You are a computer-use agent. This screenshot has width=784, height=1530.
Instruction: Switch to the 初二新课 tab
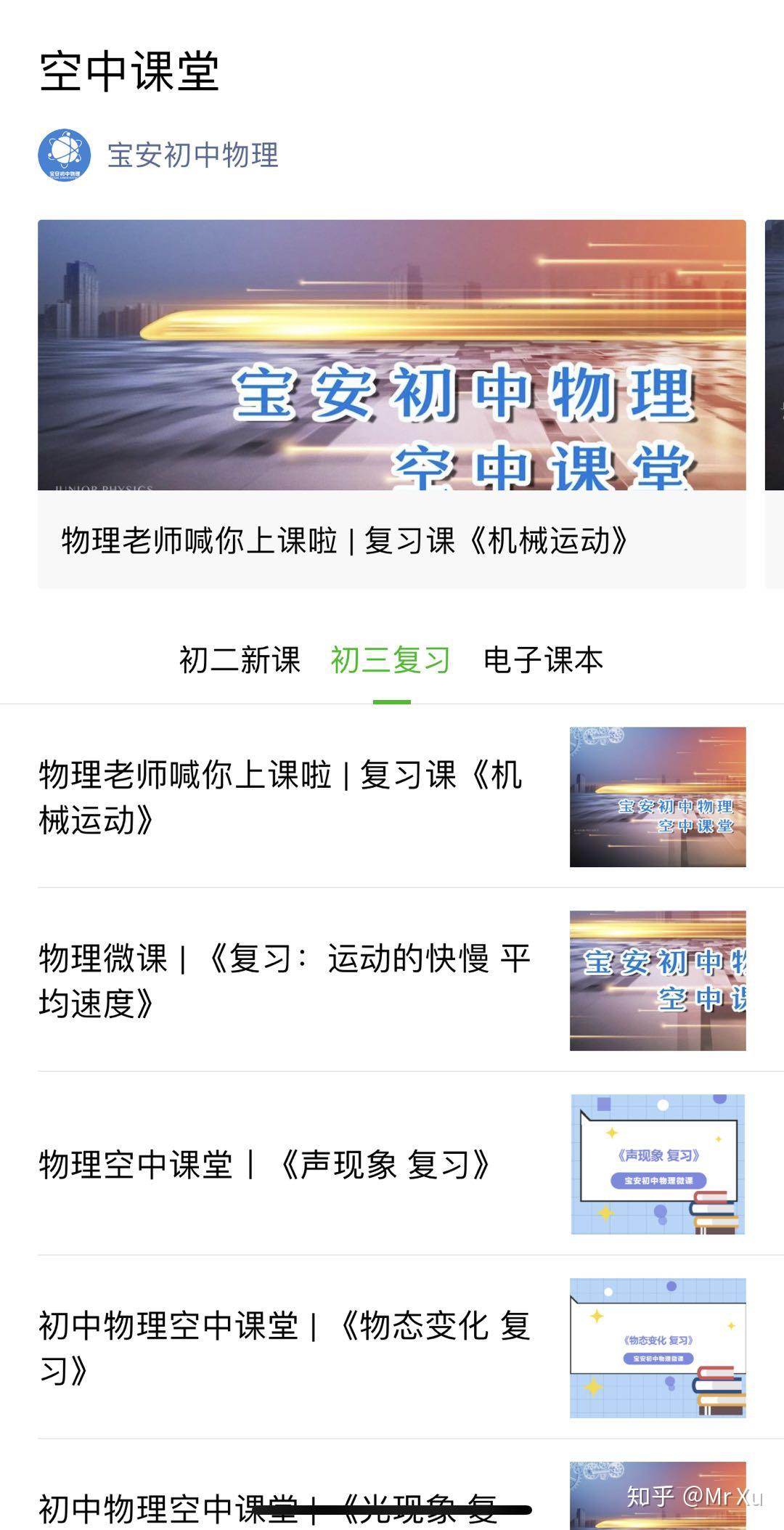coord(240,660)
